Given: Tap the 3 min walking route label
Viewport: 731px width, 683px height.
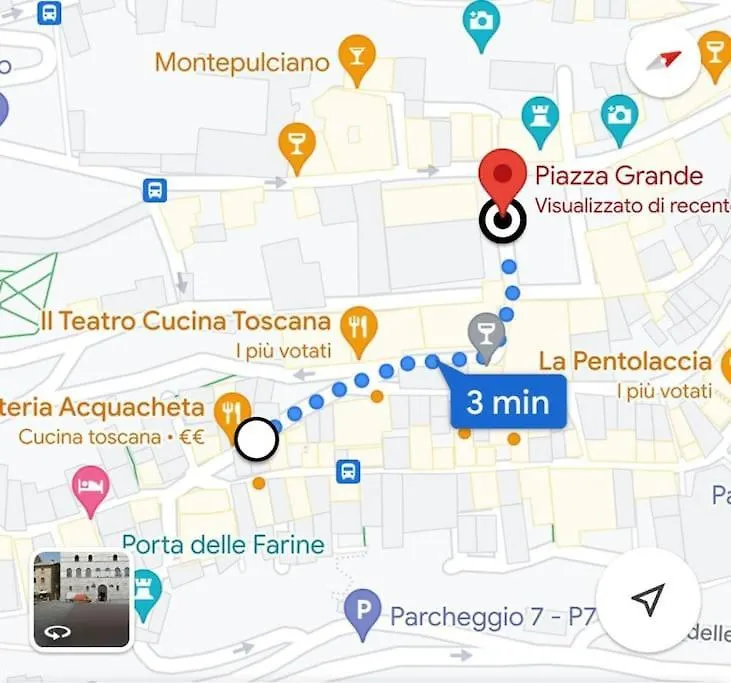Looking at the screenshot, I should click(x=508, y=403).
